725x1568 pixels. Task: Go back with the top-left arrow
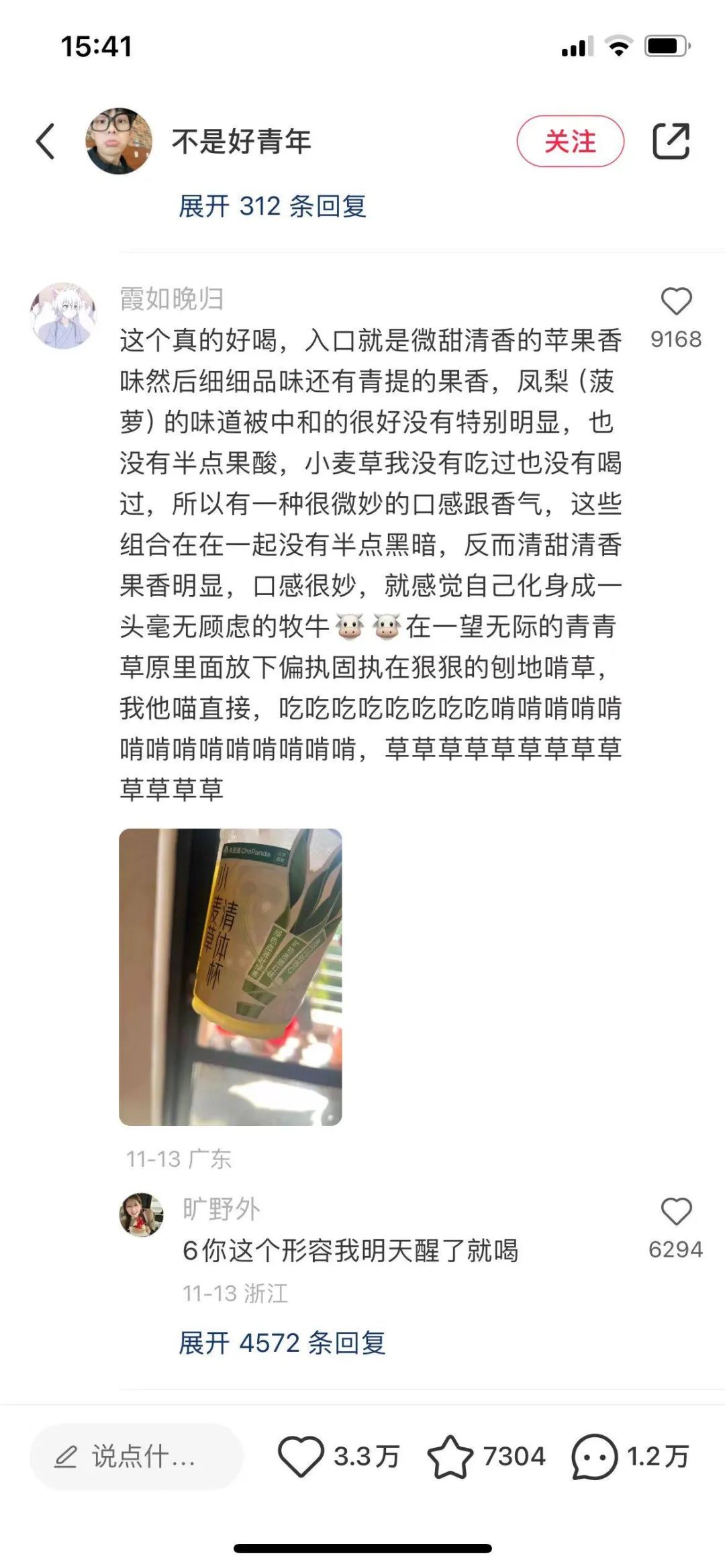(46, 142)
